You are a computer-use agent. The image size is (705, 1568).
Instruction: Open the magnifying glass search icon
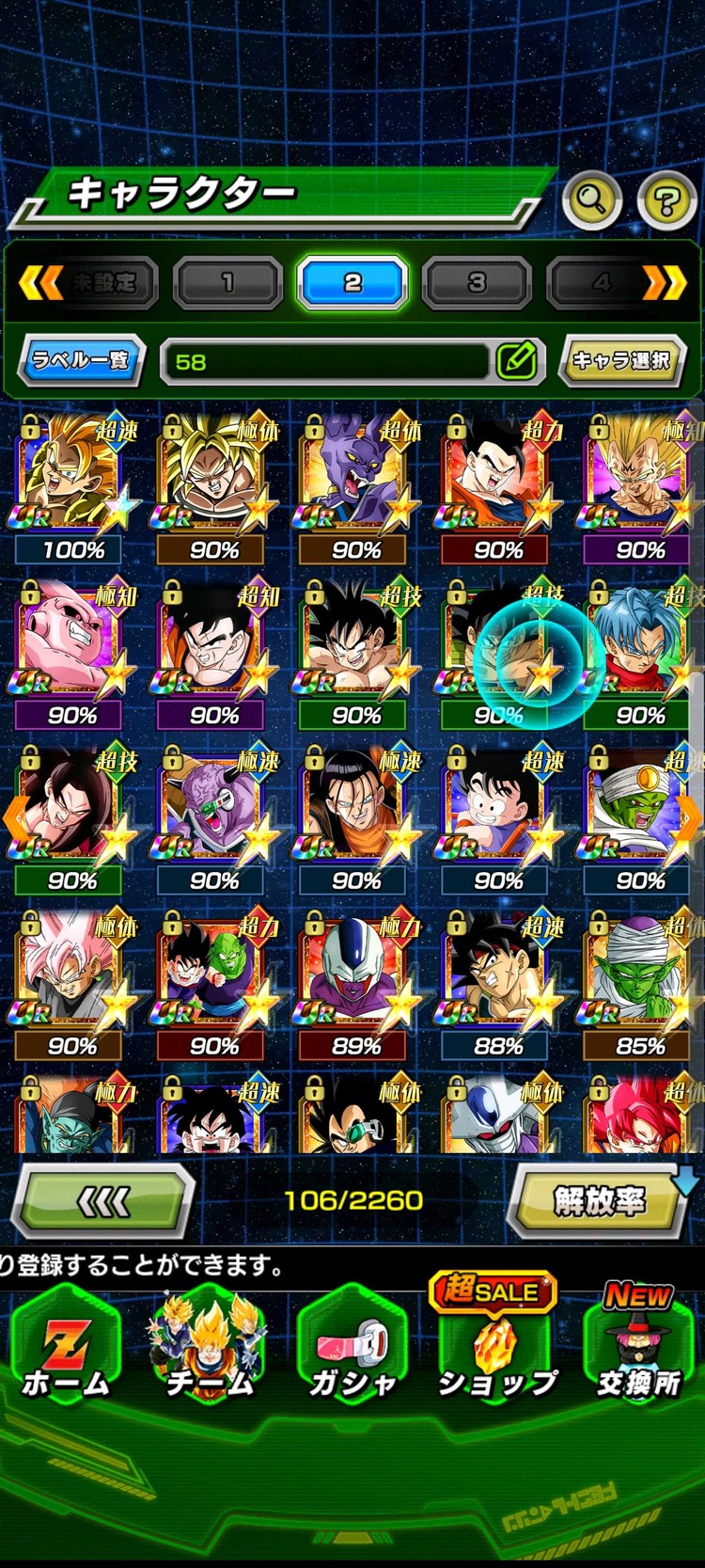point(591,199)
